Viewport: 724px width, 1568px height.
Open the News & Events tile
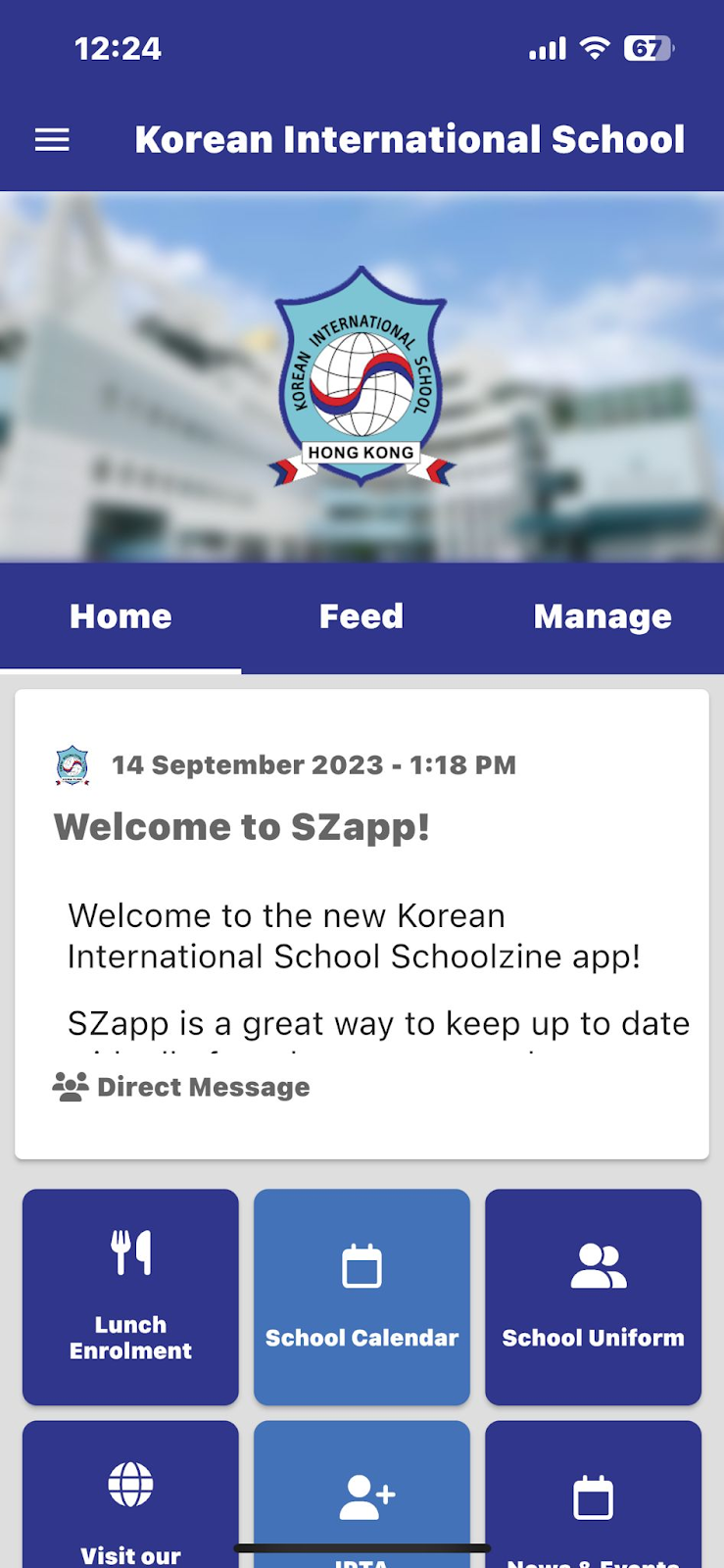click(593, 1499)
